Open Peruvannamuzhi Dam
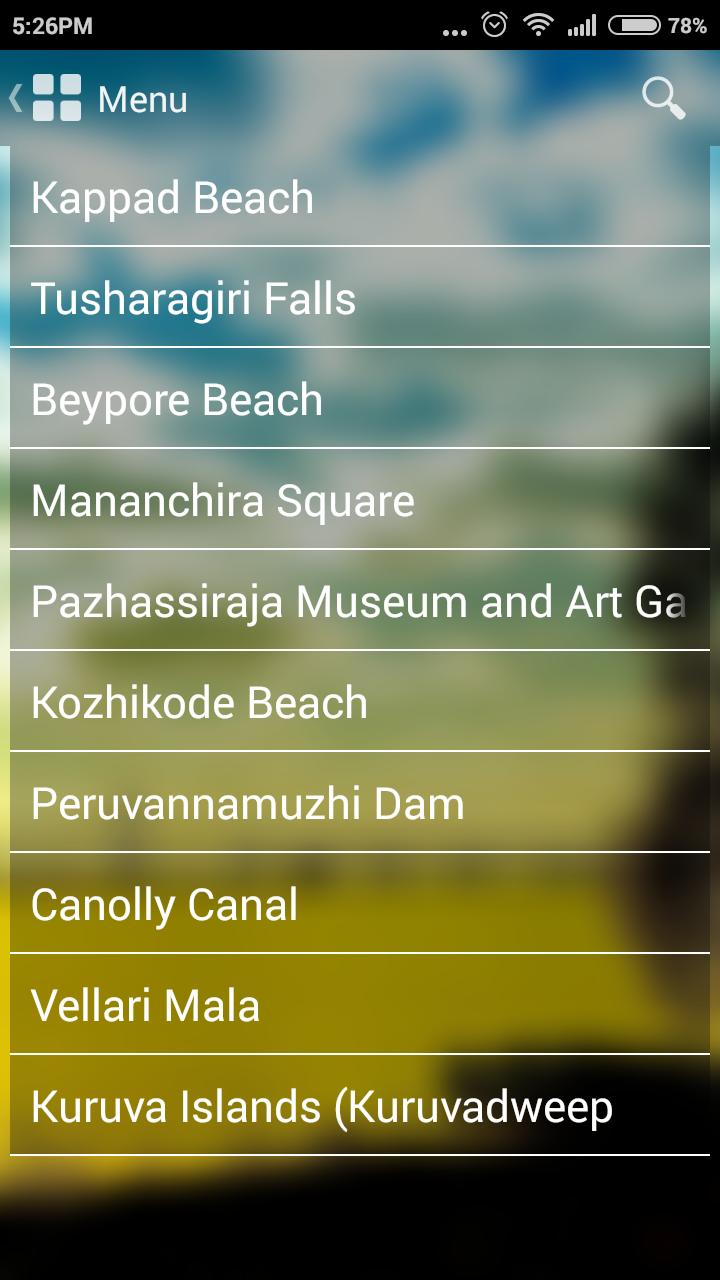The height and width of the screenshot is (1280, 720). [360, 803]
